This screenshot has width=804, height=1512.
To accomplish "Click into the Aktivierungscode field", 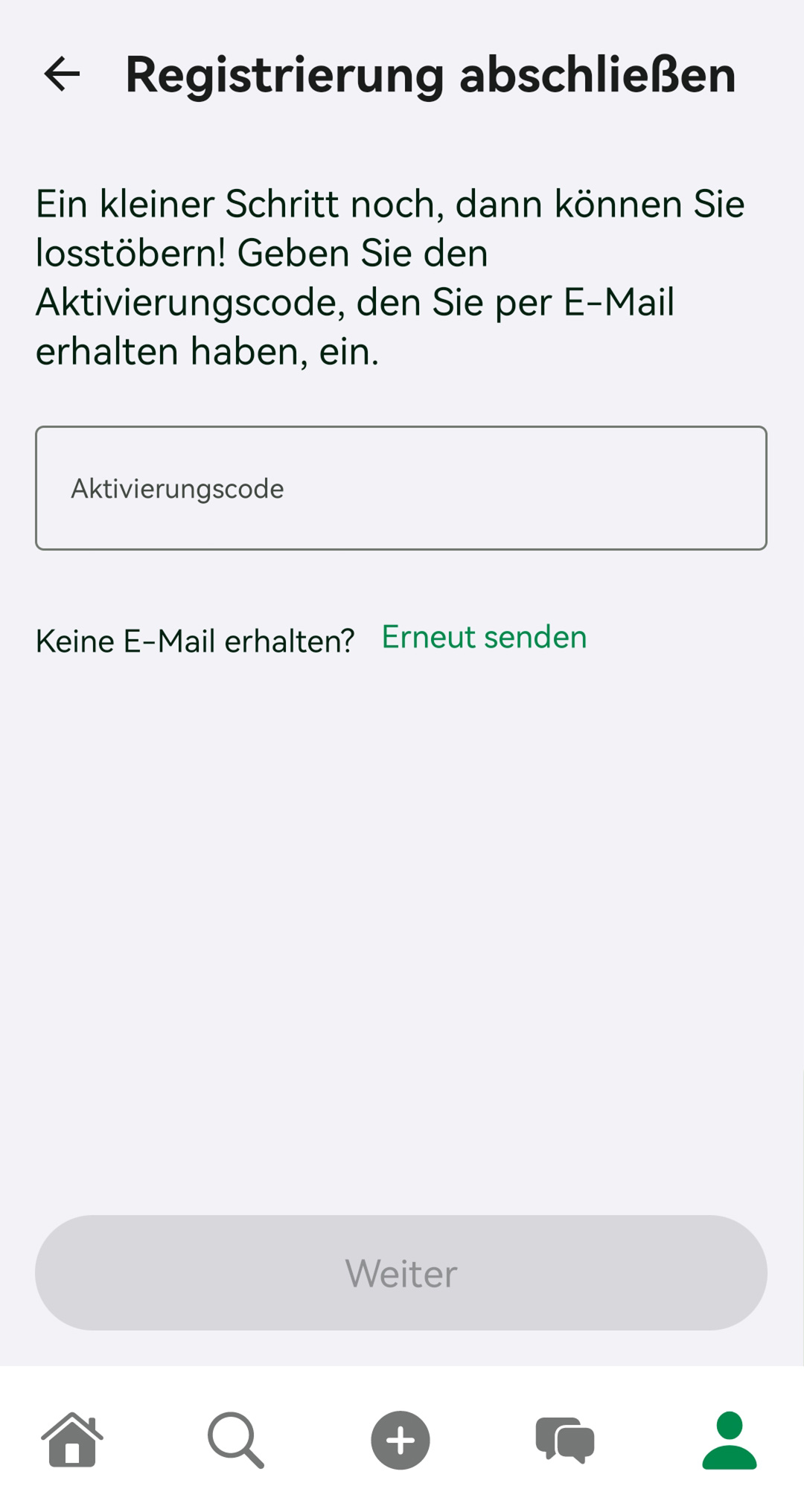I will tap(401, 487).
